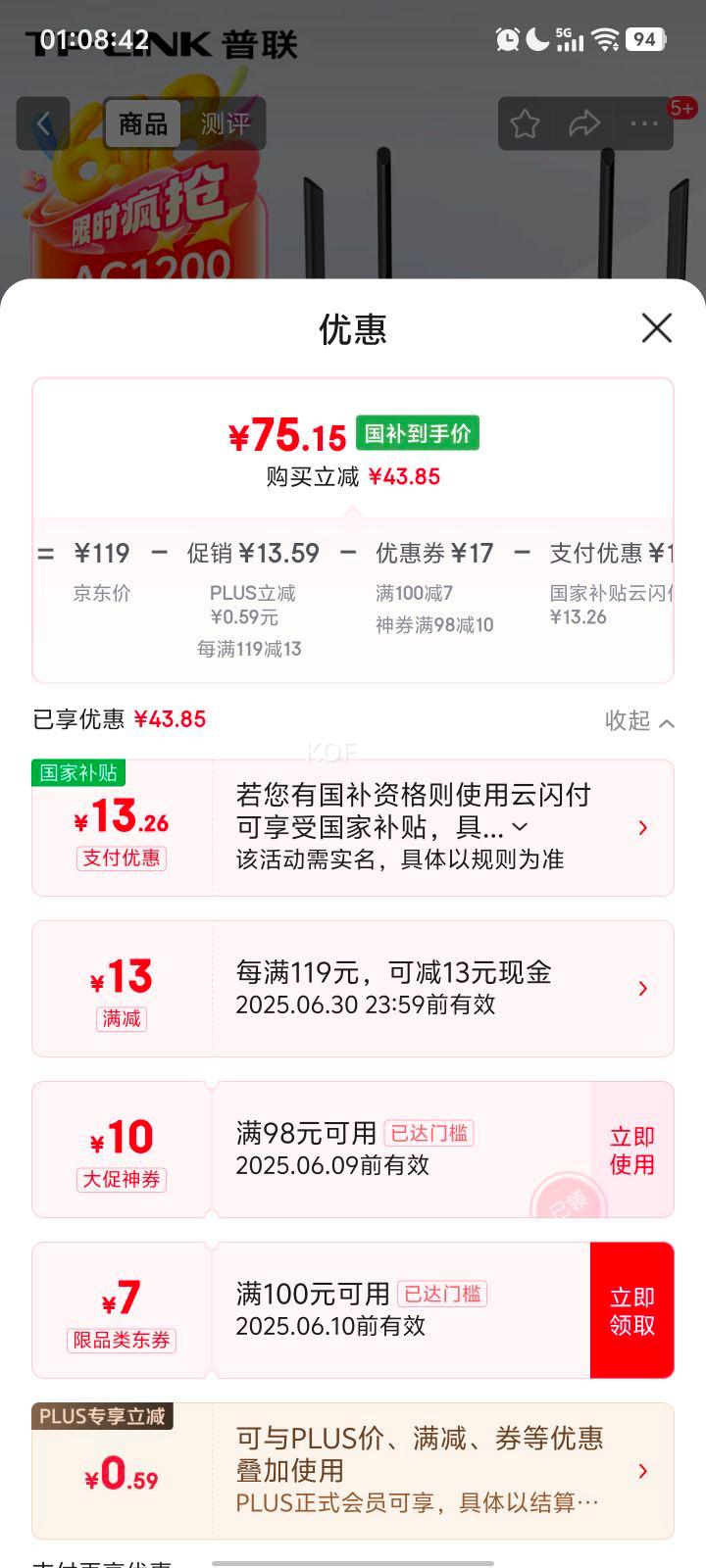Close the 优惠 discount sheet
Viewport: 706px width, 1568px height.
(656, 328)
